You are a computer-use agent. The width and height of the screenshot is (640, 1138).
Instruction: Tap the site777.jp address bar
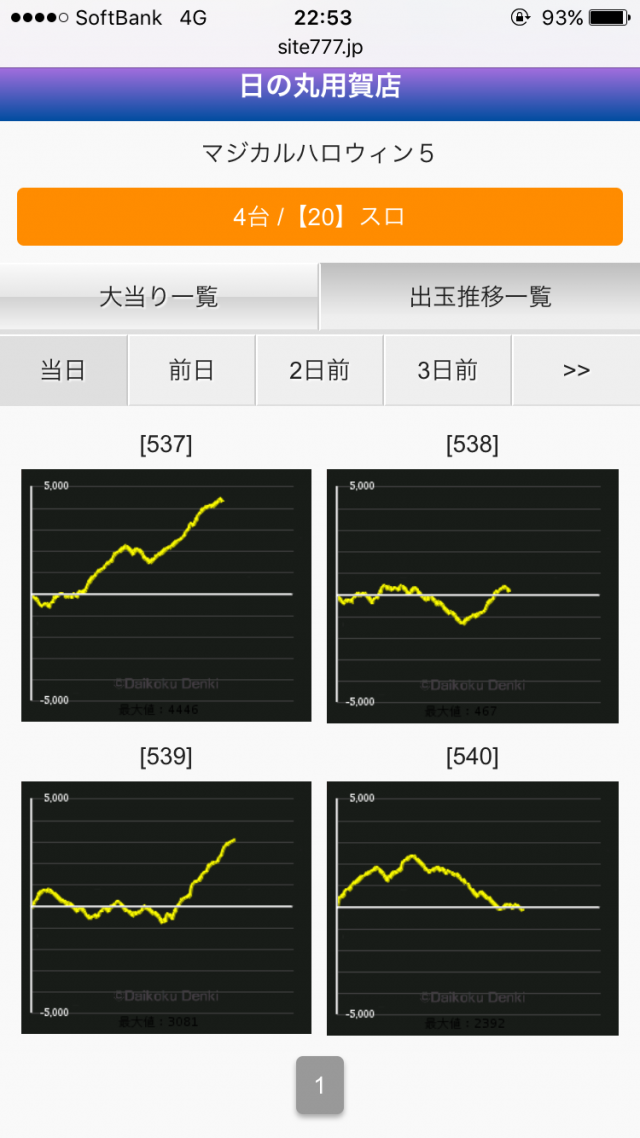(x=320, y=47)
